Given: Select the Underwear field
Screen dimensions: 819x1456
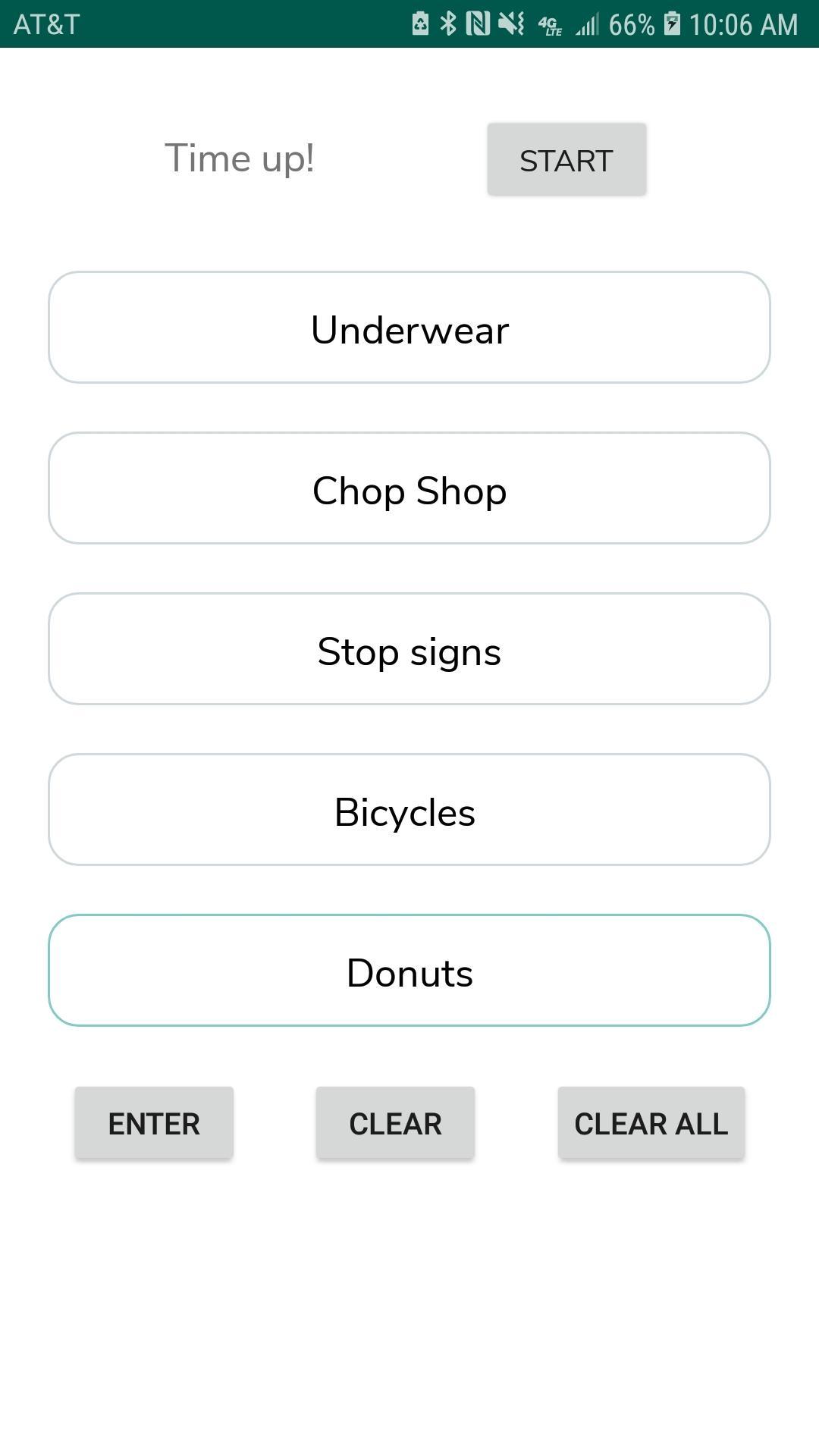Looking at the screenshot, I should [x=409, y=328].
